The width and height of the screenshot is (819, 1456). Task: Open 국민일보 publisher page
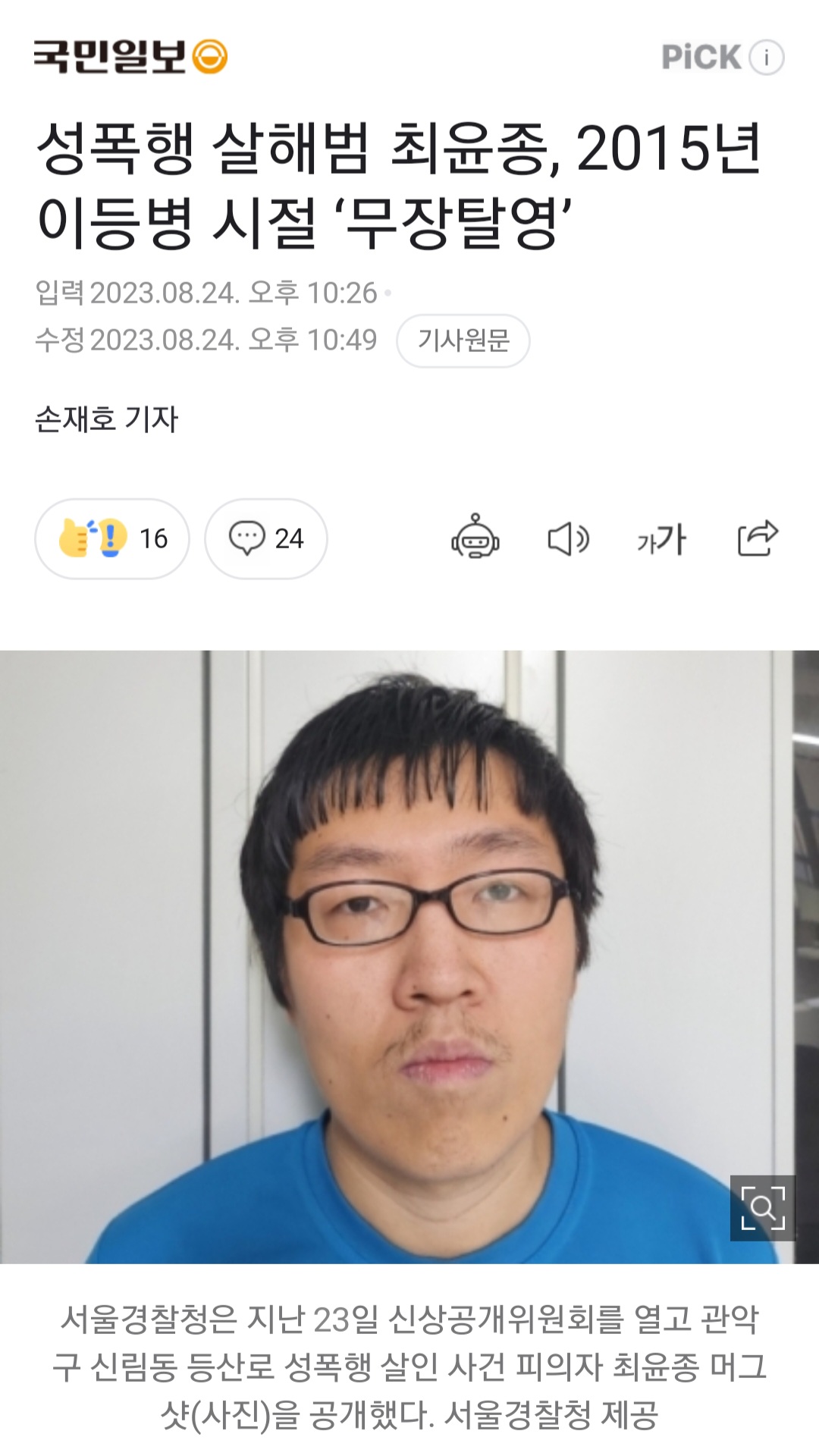[130, 57]
